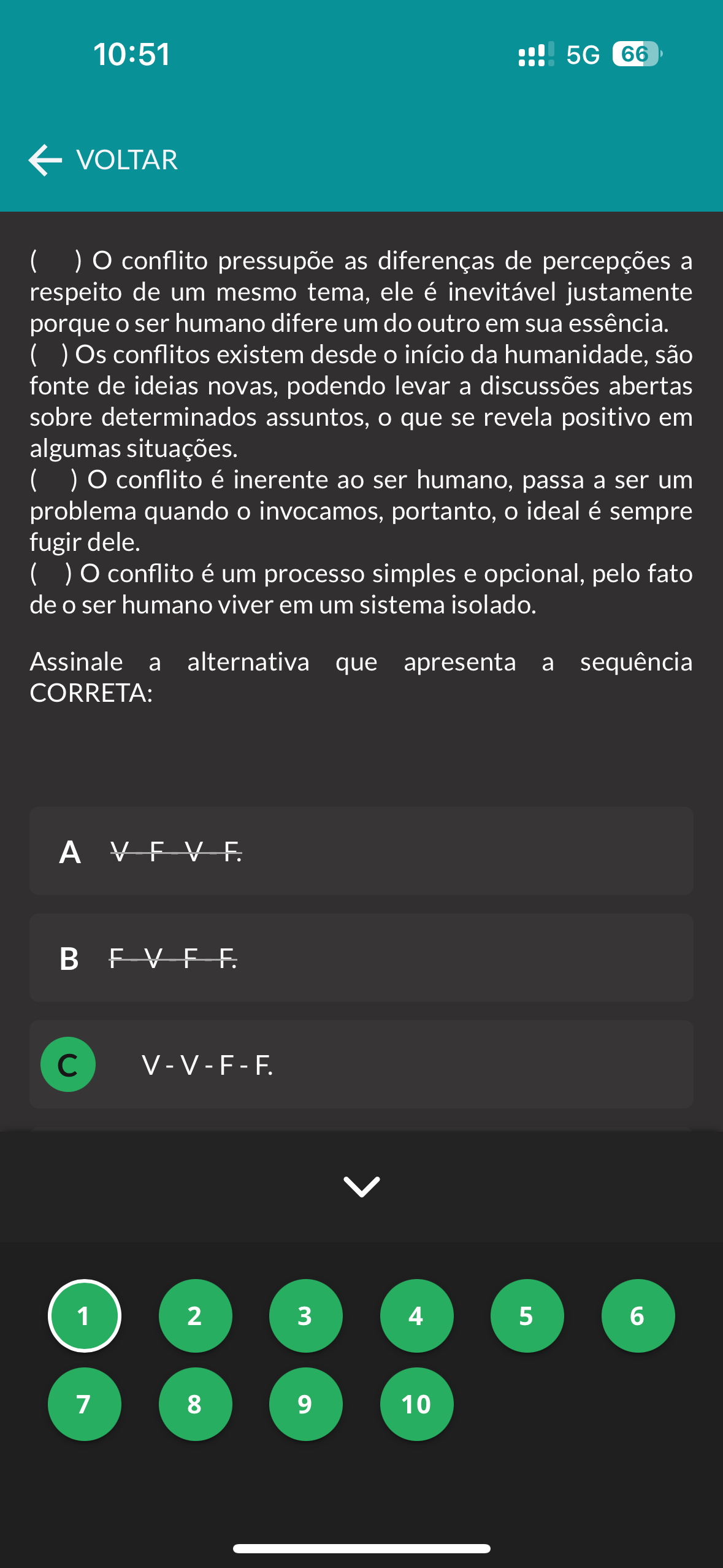Open question 8

pyautogui.click(x=195, y=1404)
